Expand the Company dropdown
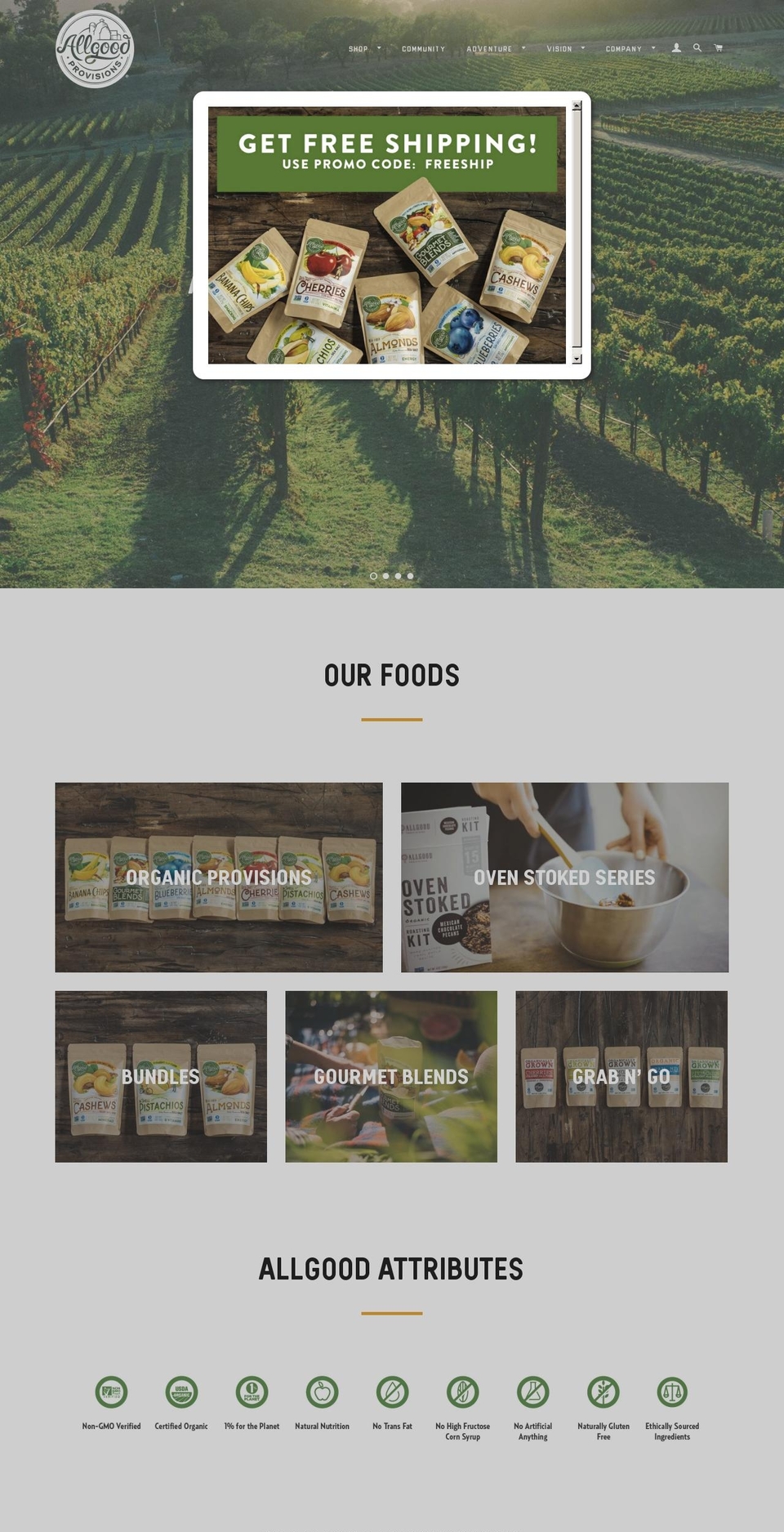Image resolution: width=784 pixels, height=1532 pixels. coord(626,48)
